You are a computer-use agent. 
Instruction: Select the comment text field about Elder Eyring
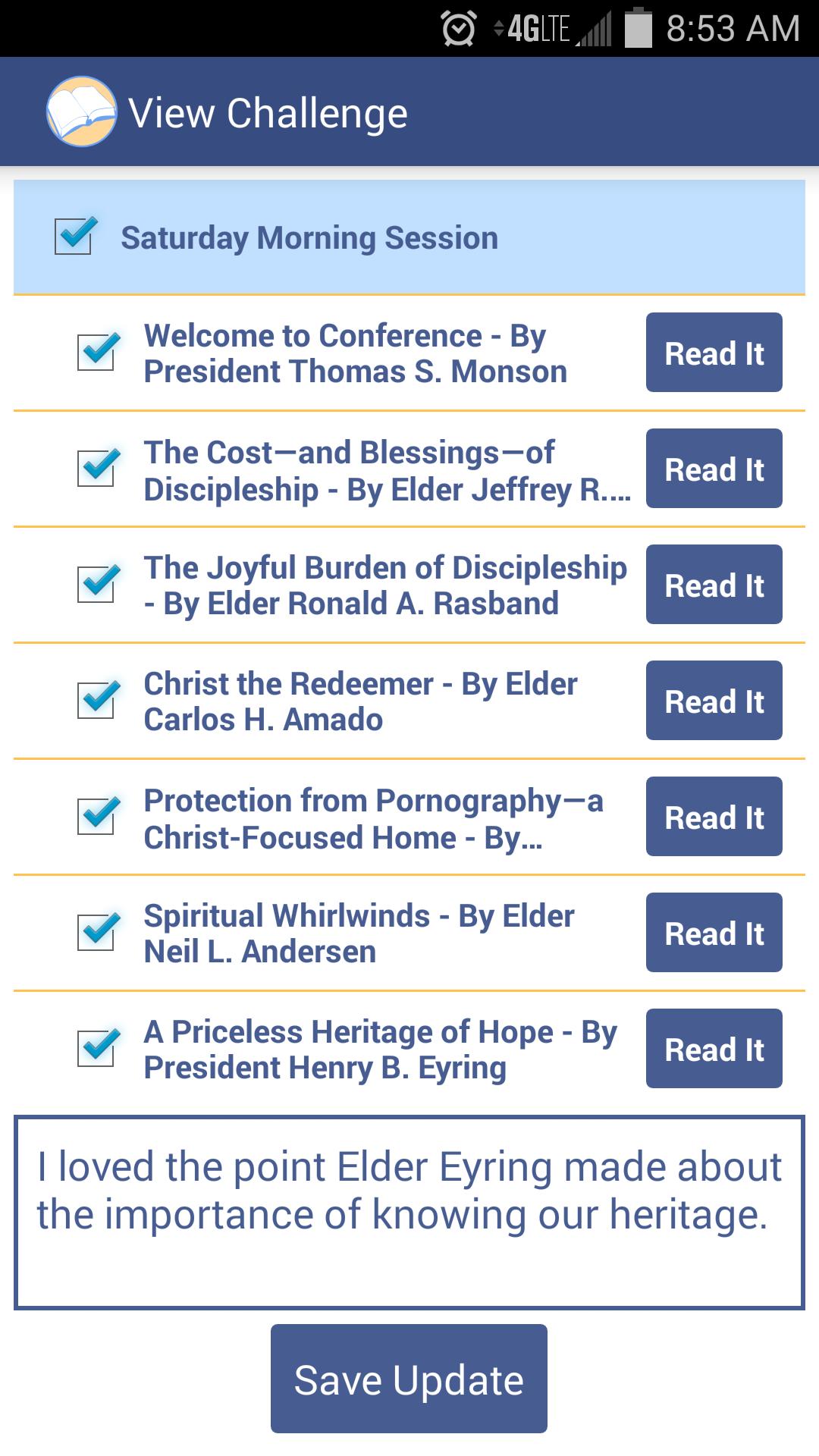(x=409, y=1213)
